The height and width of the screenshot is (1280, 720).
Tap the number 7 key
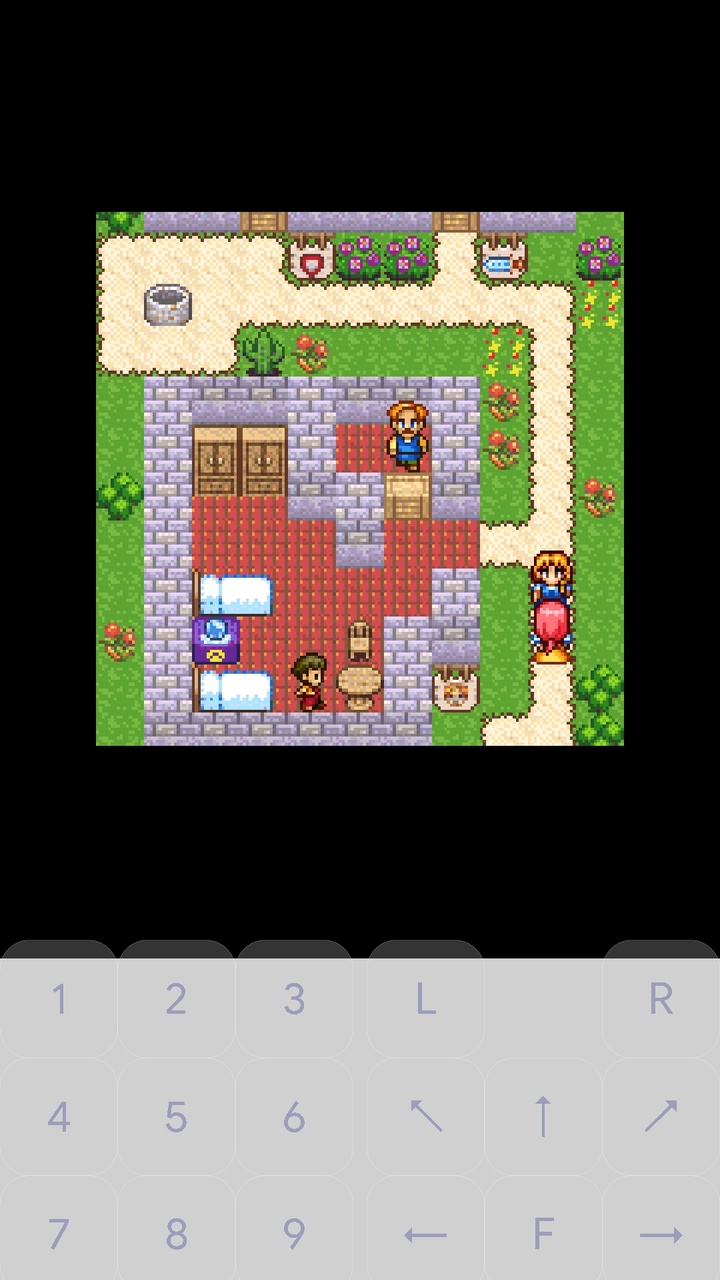click(x=59, y=1234)
